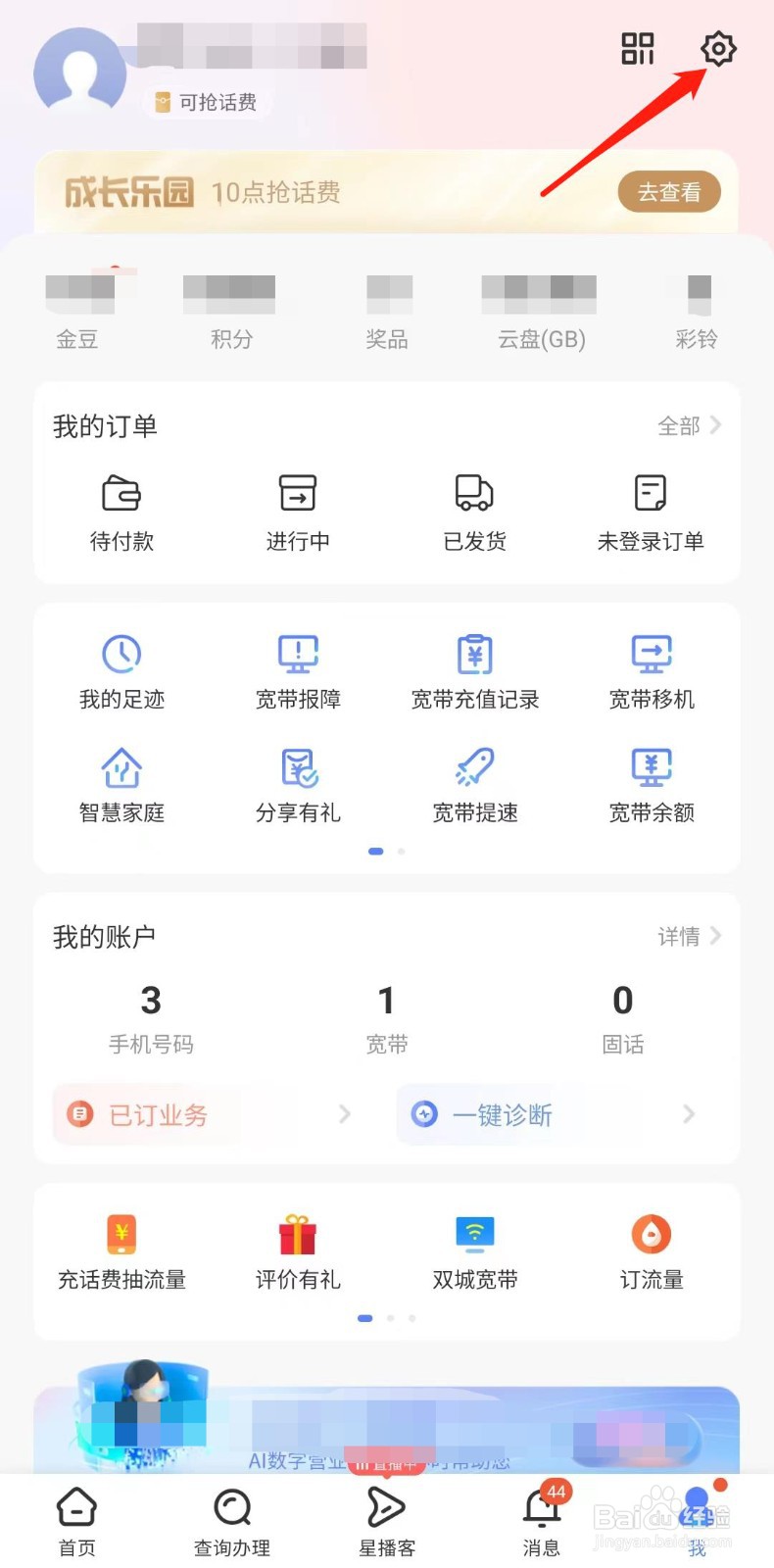774x1568 pixels.
Task: Open 已订业务
Action: click(x=208, y=1114)
